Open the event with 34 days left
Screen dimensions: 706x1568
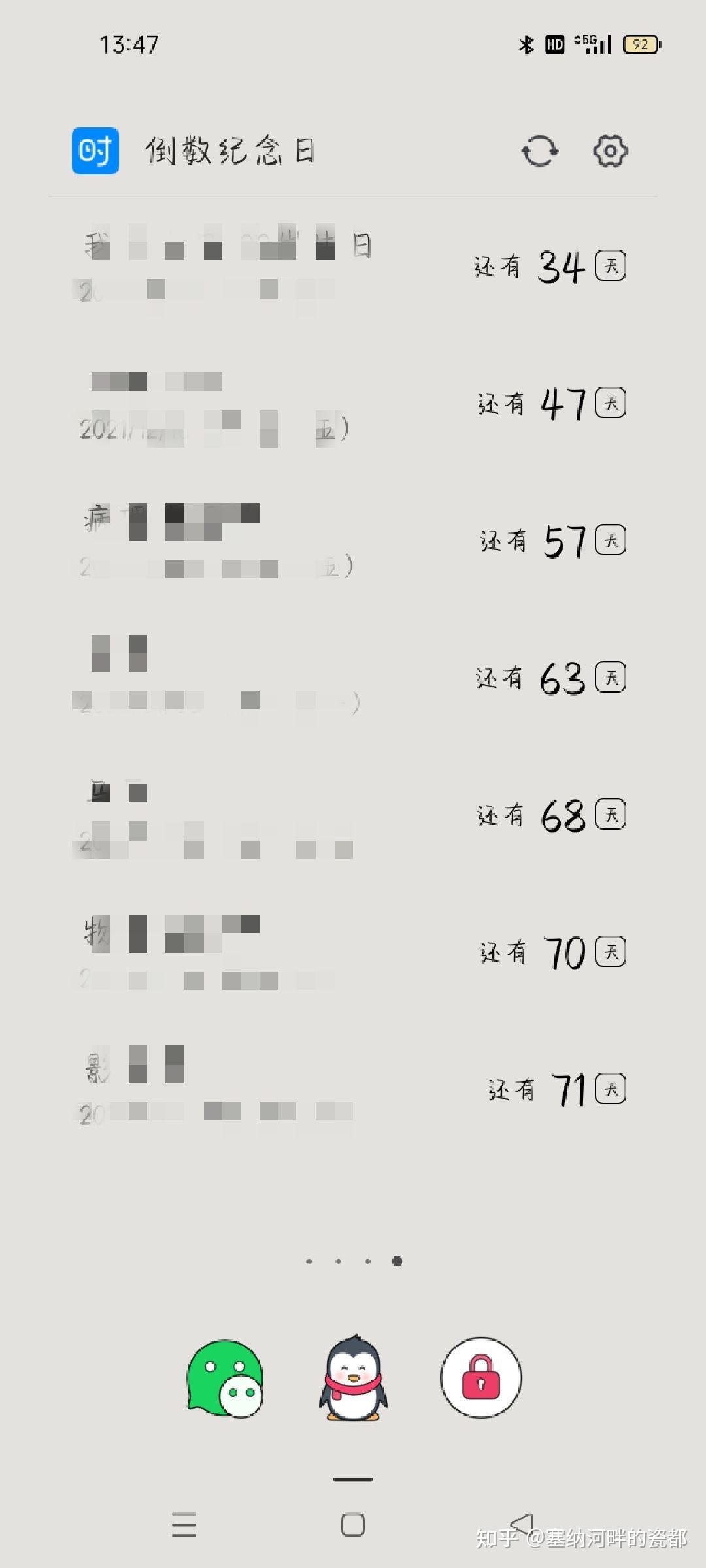pos(353,267)
